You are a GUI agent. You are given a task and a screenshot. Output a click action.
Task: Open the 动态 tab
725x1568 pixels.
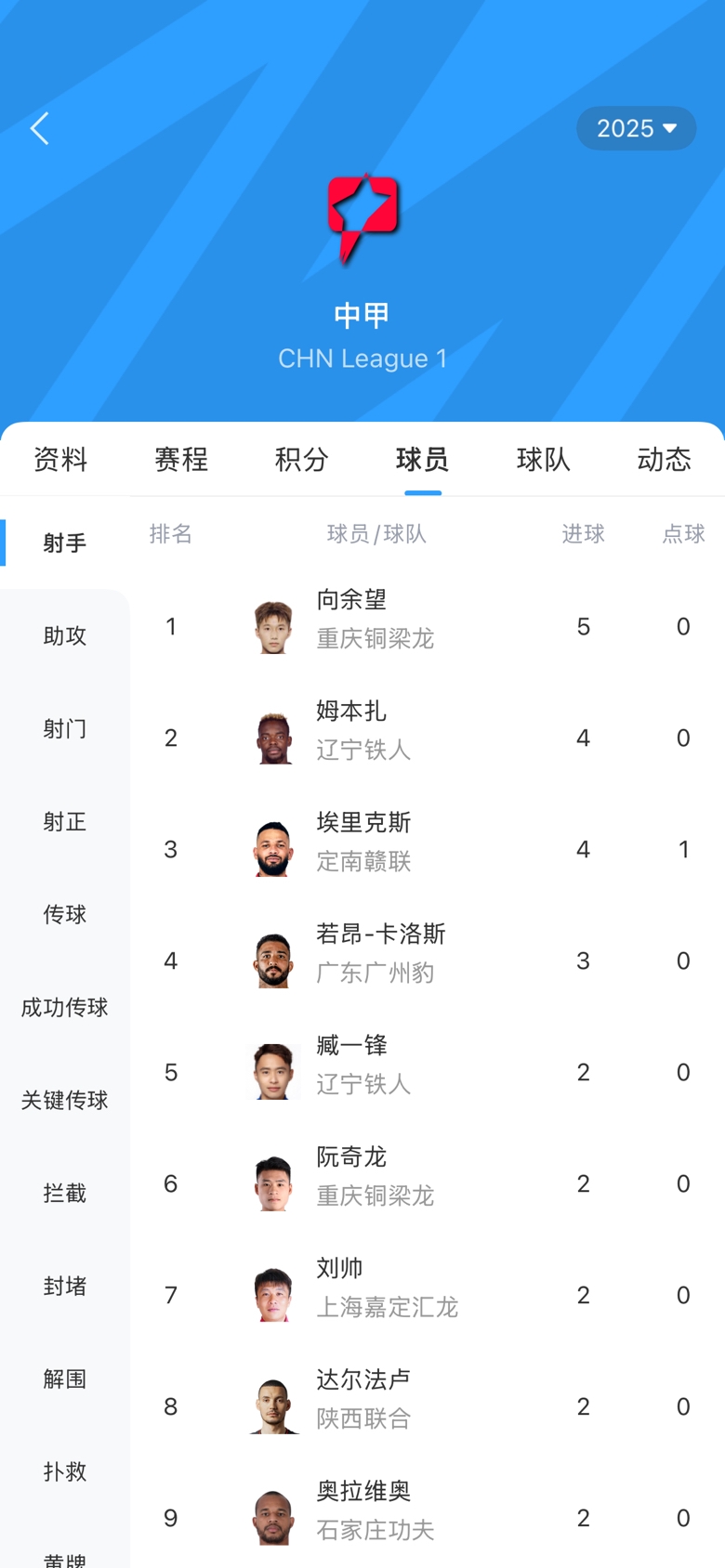(x=664, y=459)
